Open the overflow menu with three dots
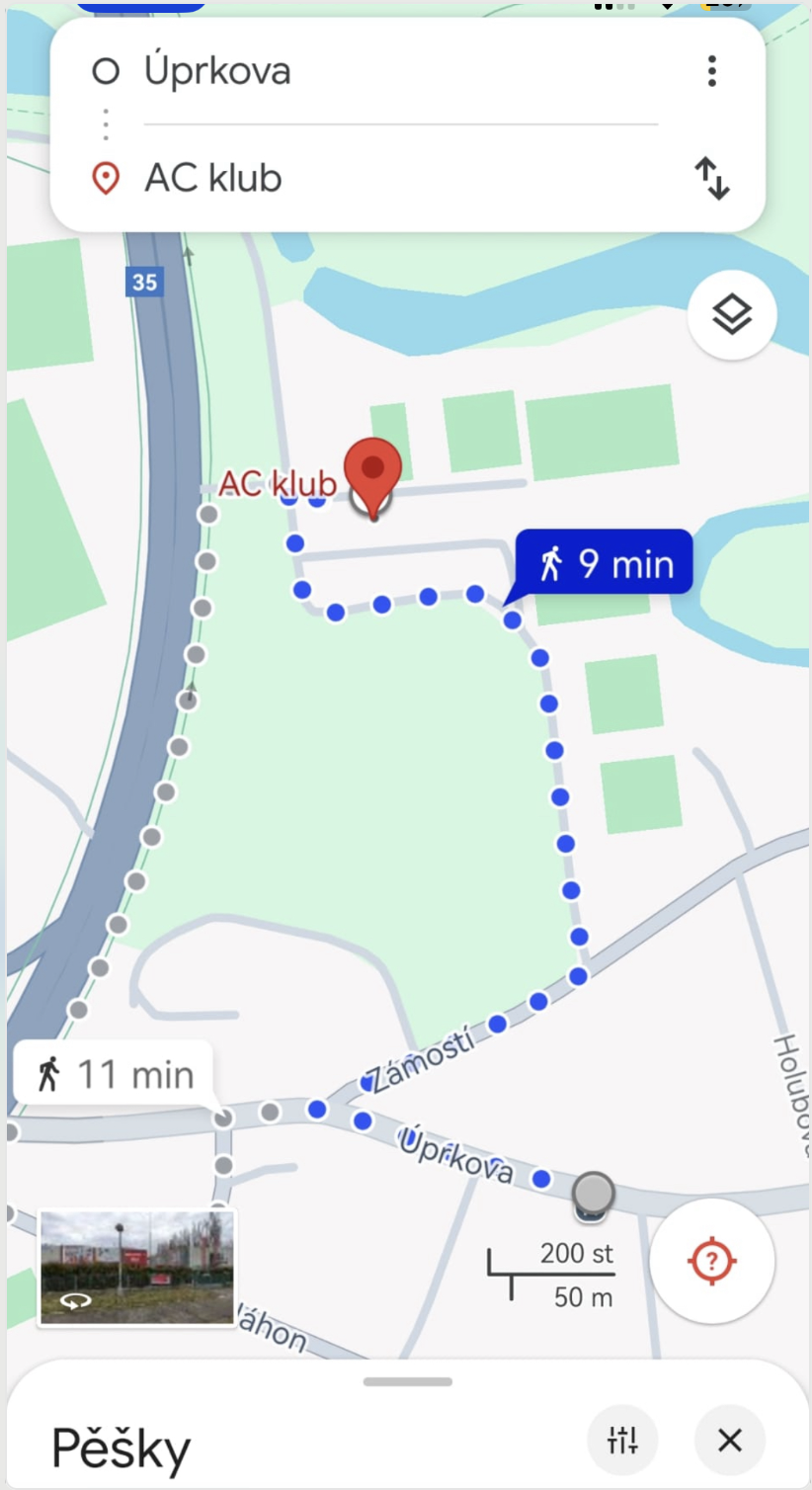The image size is (812, 1490). point(711,71)
